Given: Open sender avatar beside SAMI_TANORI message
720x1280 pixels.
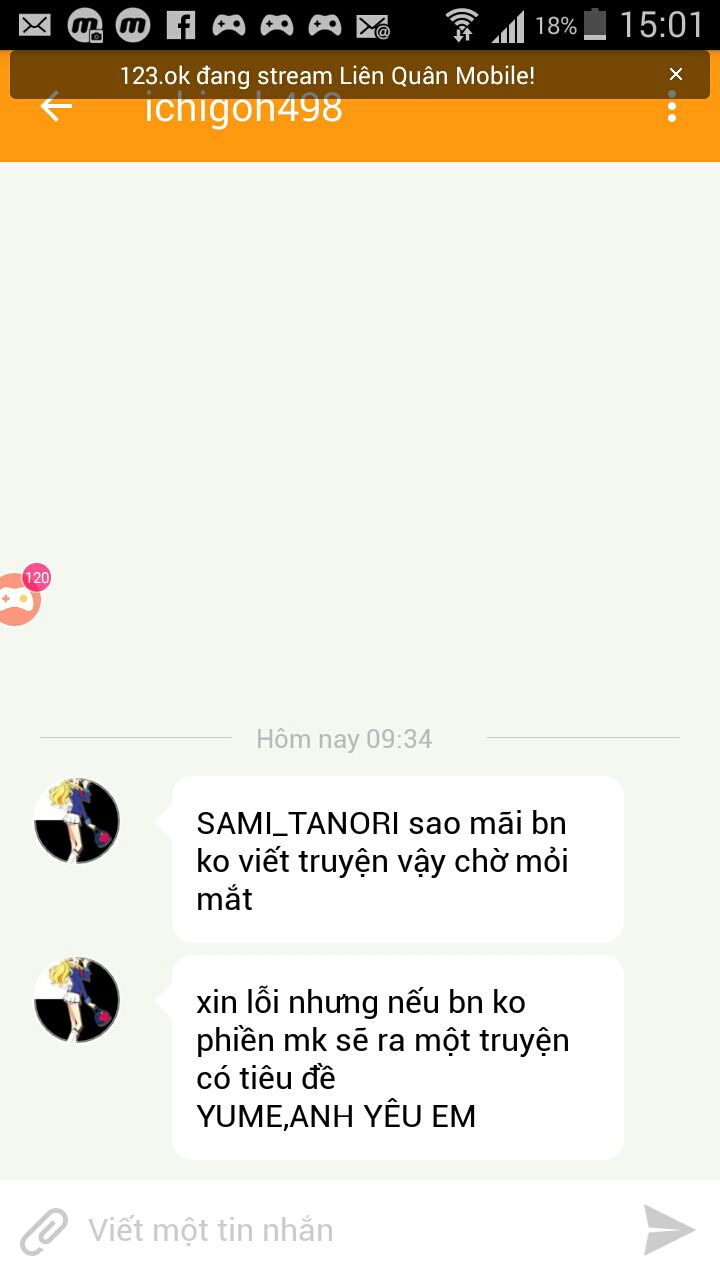Looking at the screenshot, I should [77, 821].
